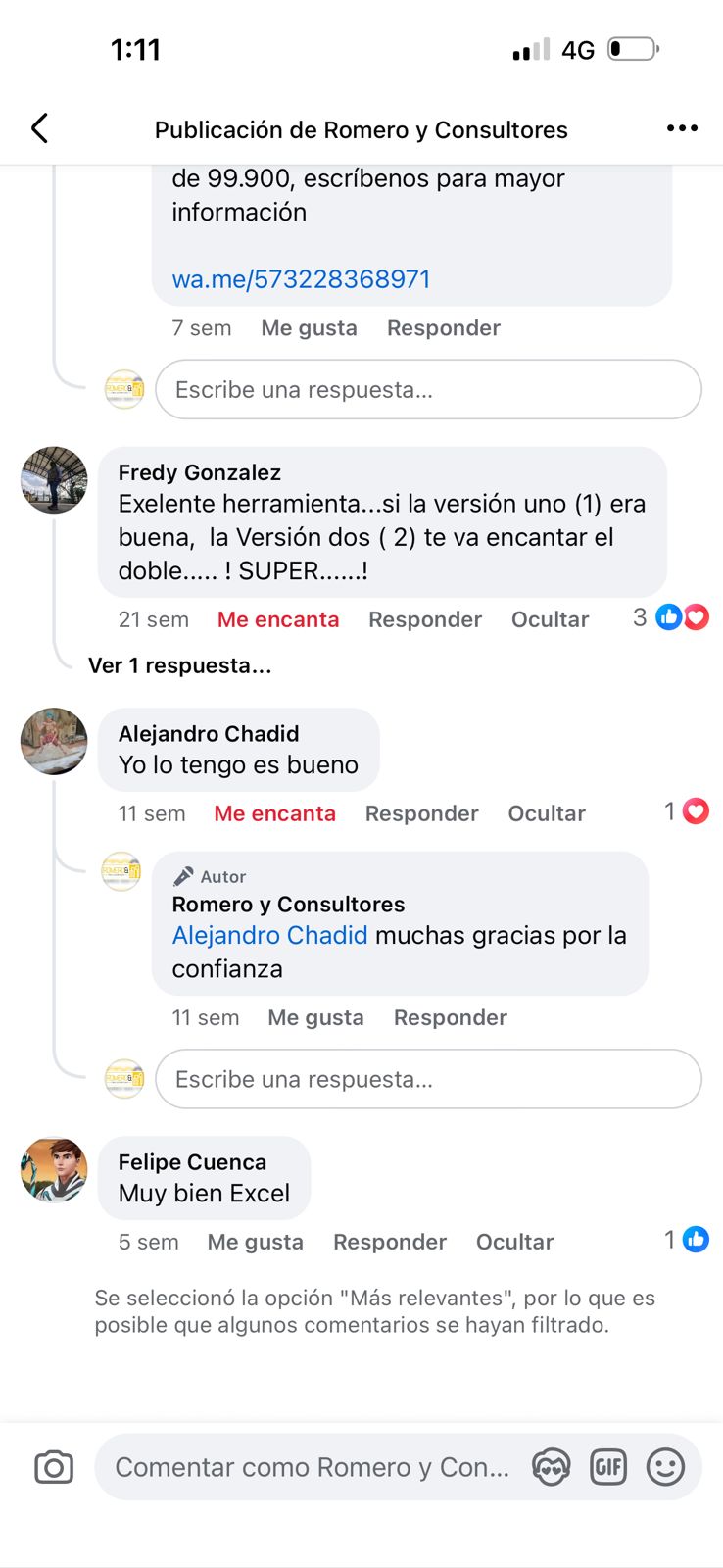Tap the thumbs up on Felipe Cuenca's comment
The image size is (723, 1568).
pos(694,1239)
